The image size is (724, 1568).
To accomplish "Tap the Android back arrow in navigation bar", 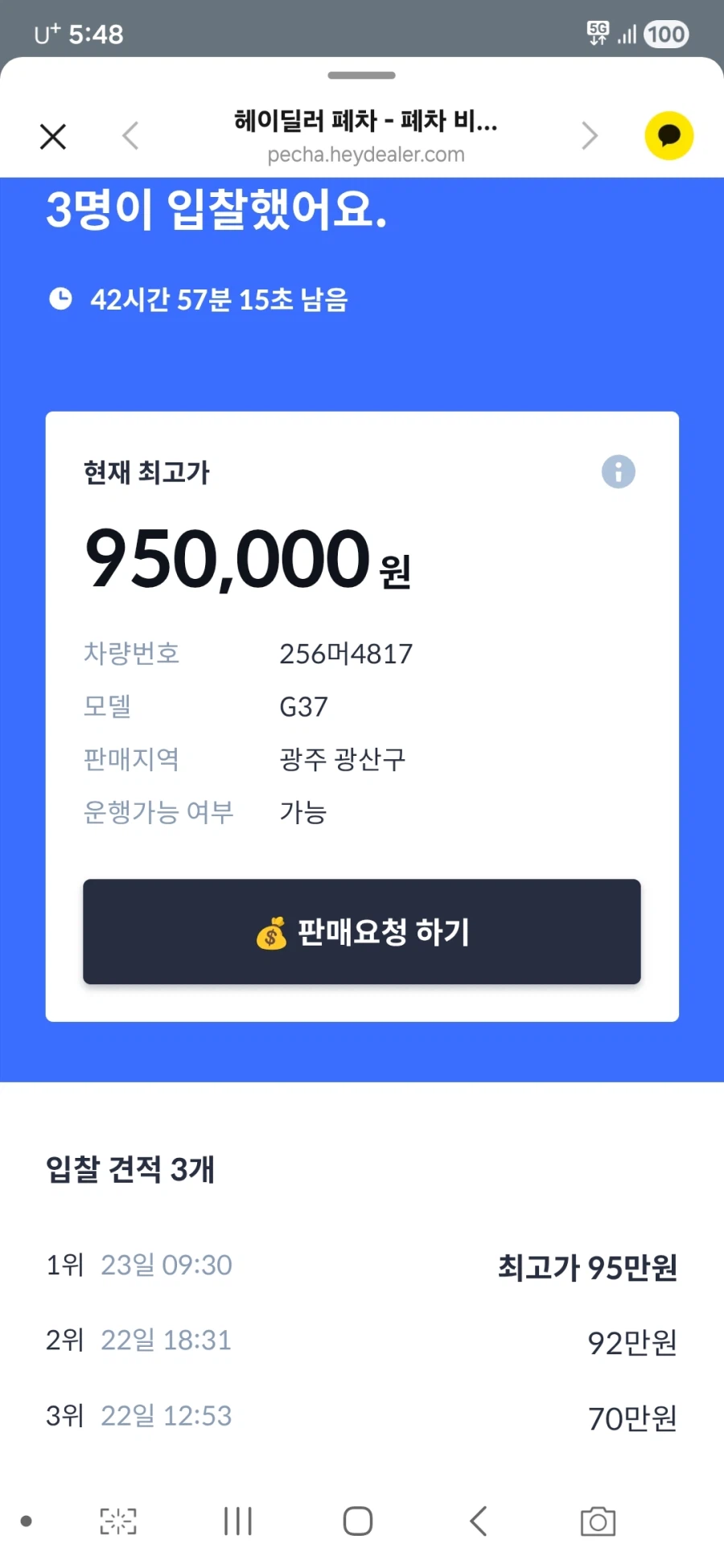I will click(478, 1520).
